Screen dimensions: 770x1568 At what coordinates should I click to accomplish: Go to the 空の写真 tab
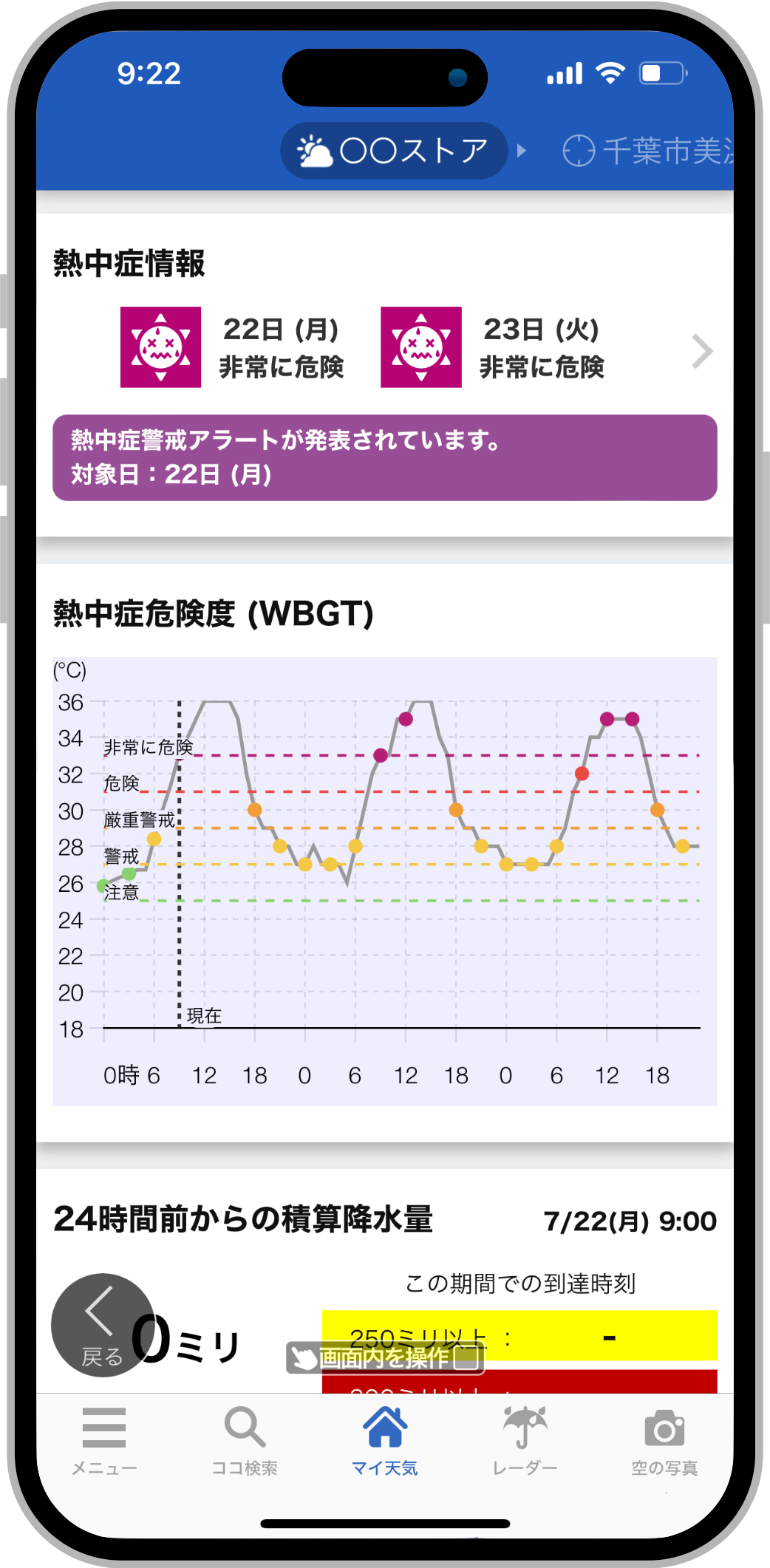664,1439
